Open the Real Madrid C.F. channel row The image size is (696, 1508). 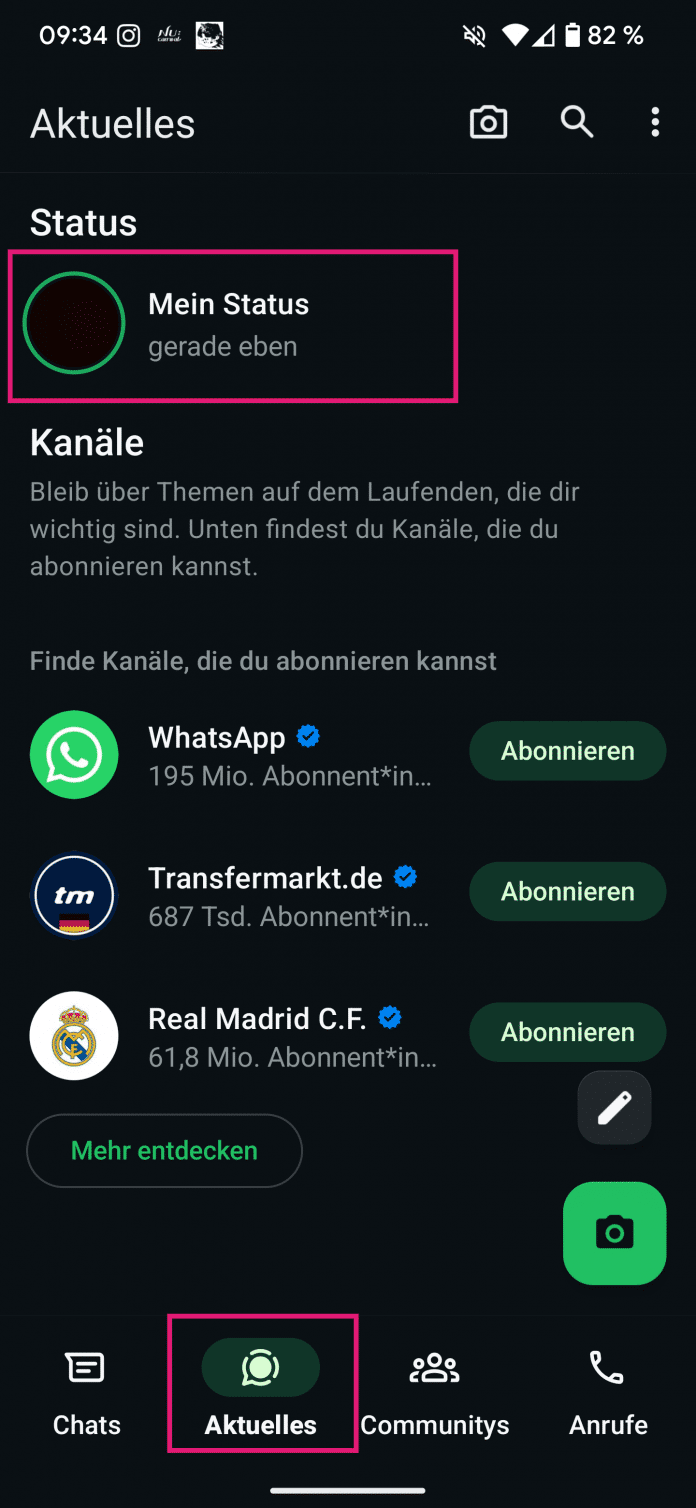[x=250, y=1036]
